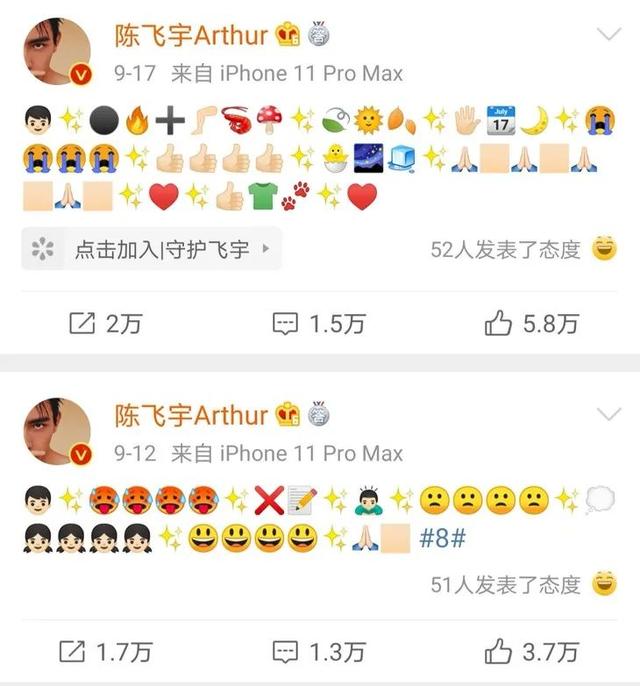Open the dropdown chevron on the 9-12 post

pyautogui.click(x=609, y=414)
